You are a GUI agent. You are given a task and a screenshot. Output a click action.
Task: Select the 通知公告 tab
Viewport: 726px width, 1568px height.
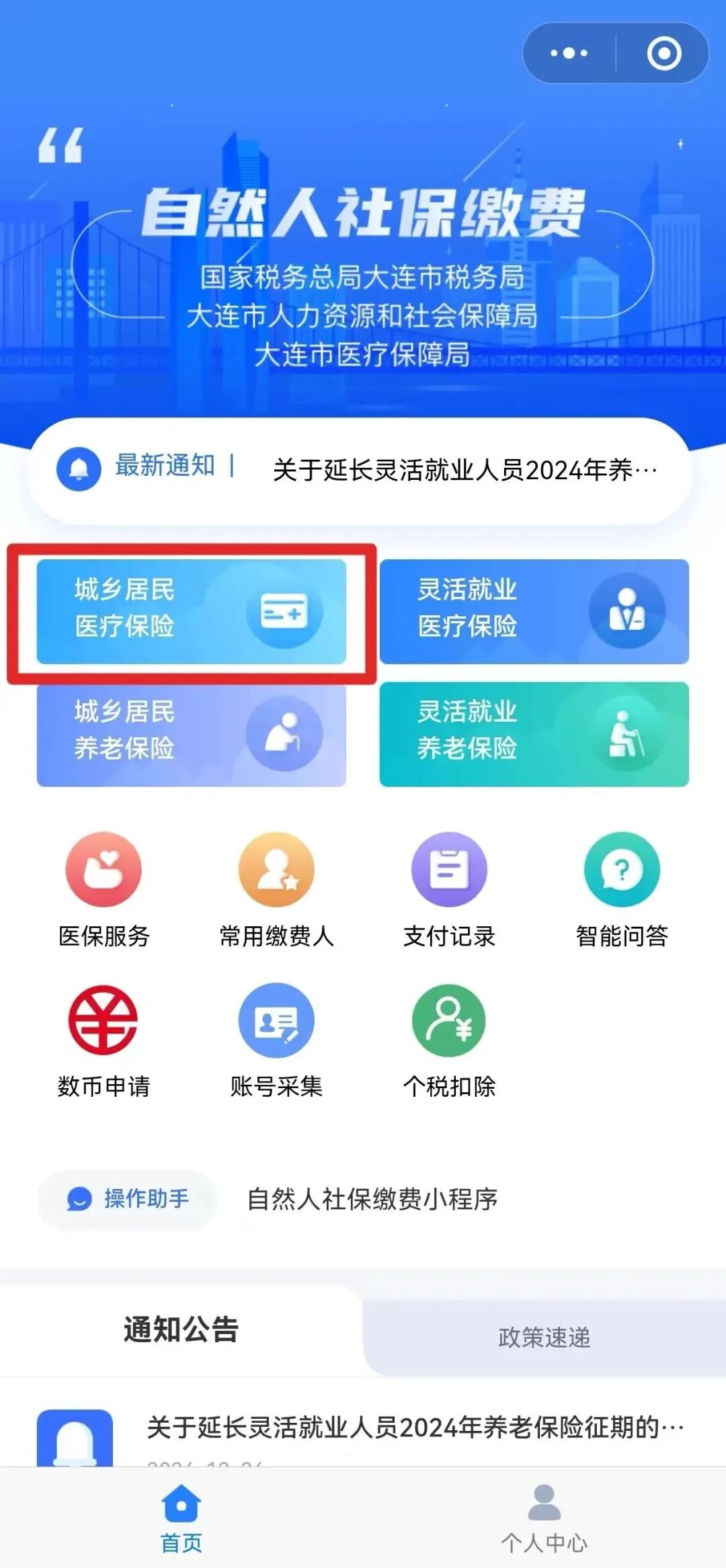tap(181, 1329)
